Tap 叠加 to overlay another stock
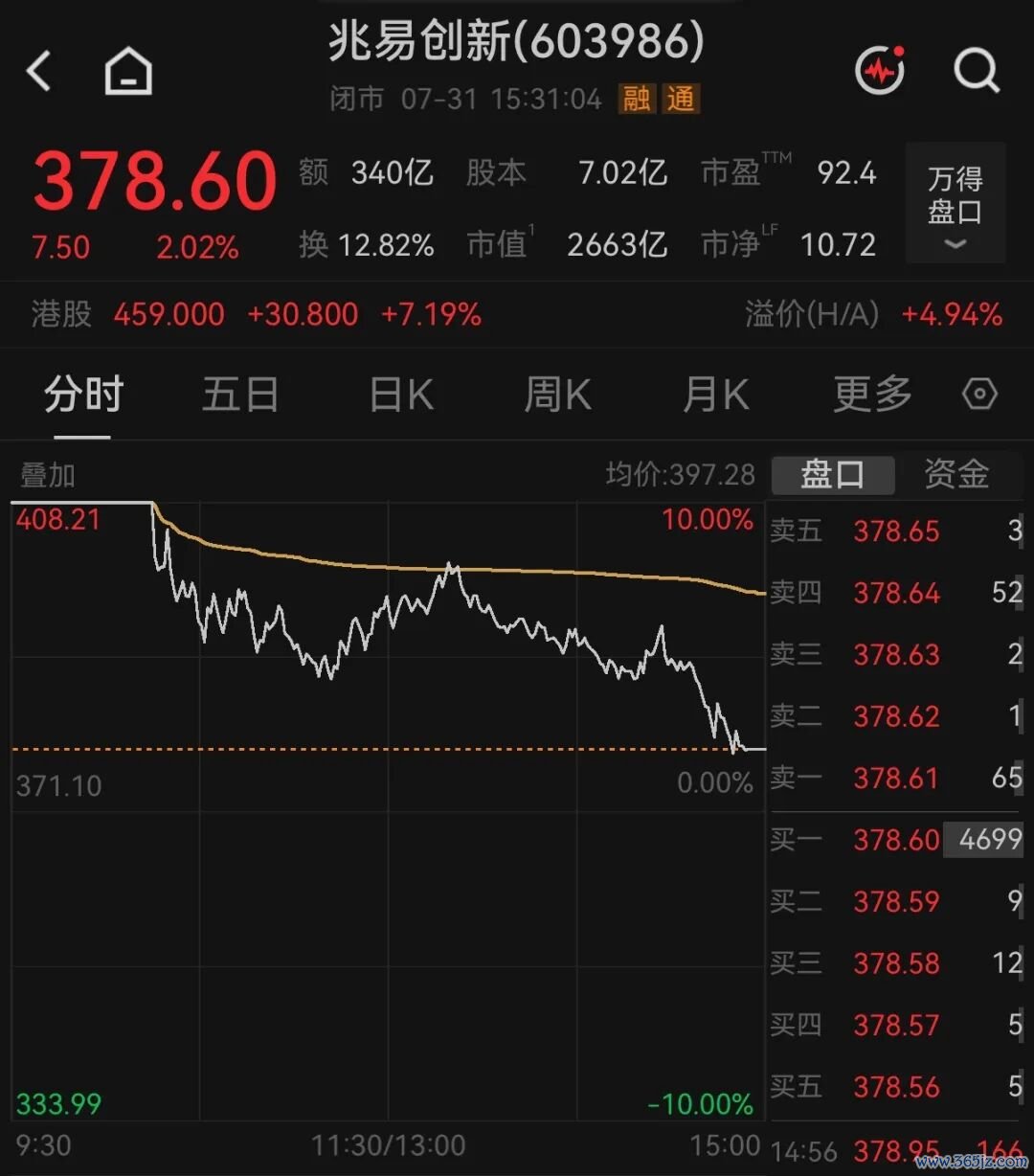 tap(48, 475)
